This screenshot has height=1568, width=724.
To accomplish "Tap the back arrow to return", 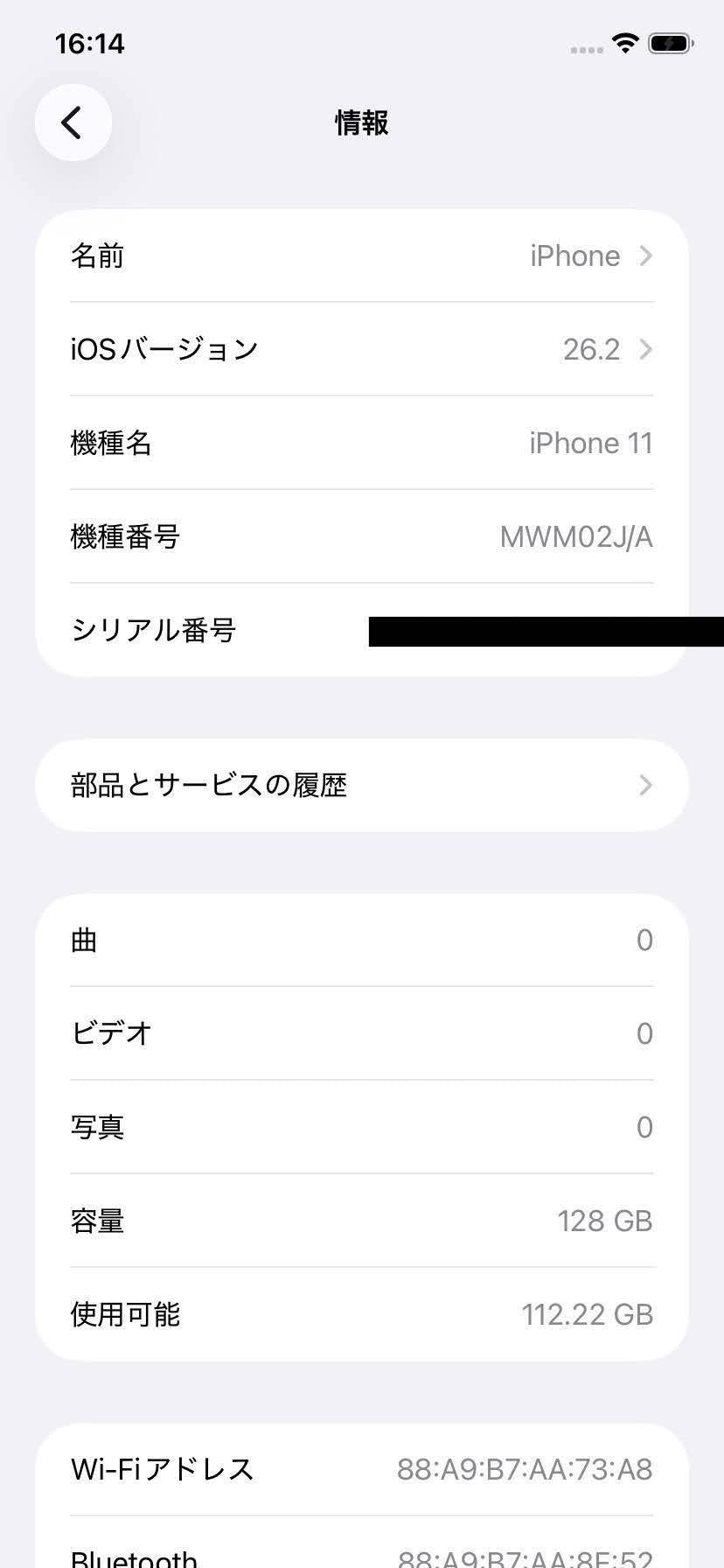I will coord(73,122).
